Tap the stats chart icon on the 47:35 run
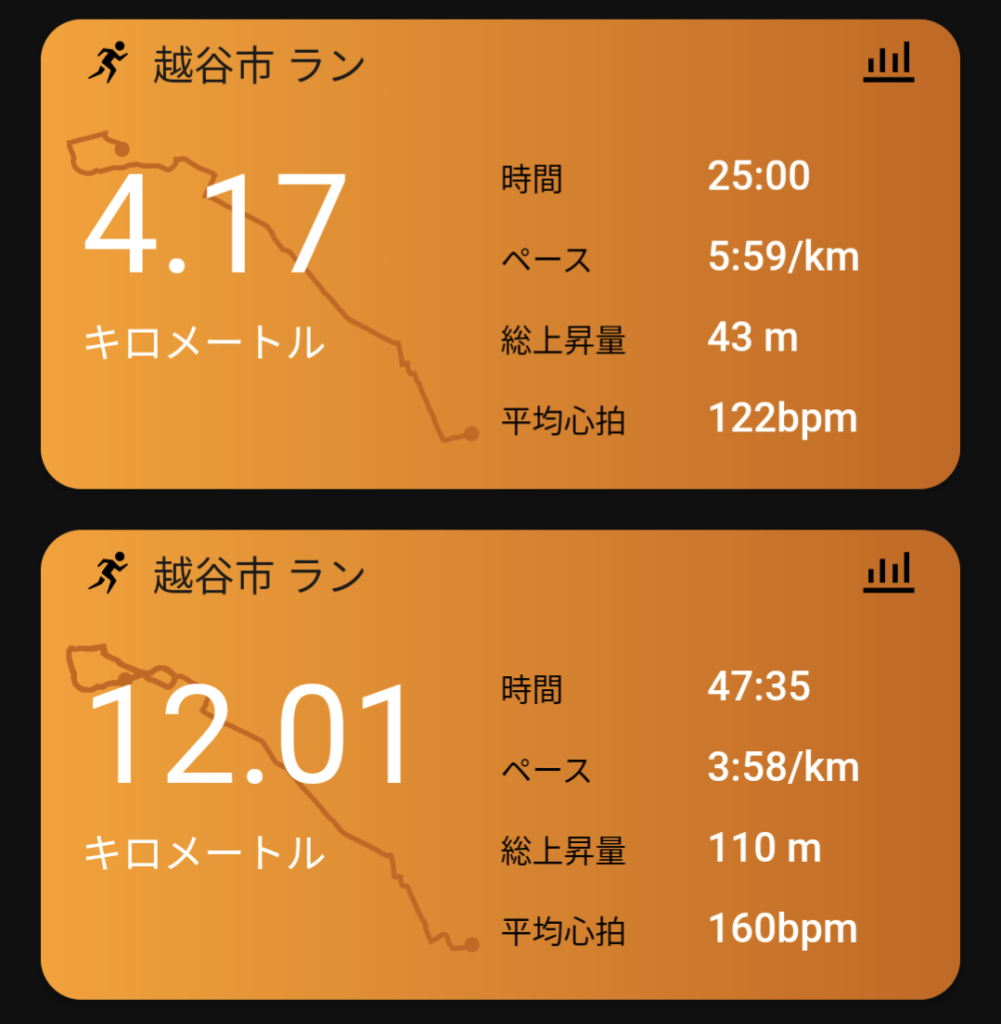 click(x=888, y=572)
